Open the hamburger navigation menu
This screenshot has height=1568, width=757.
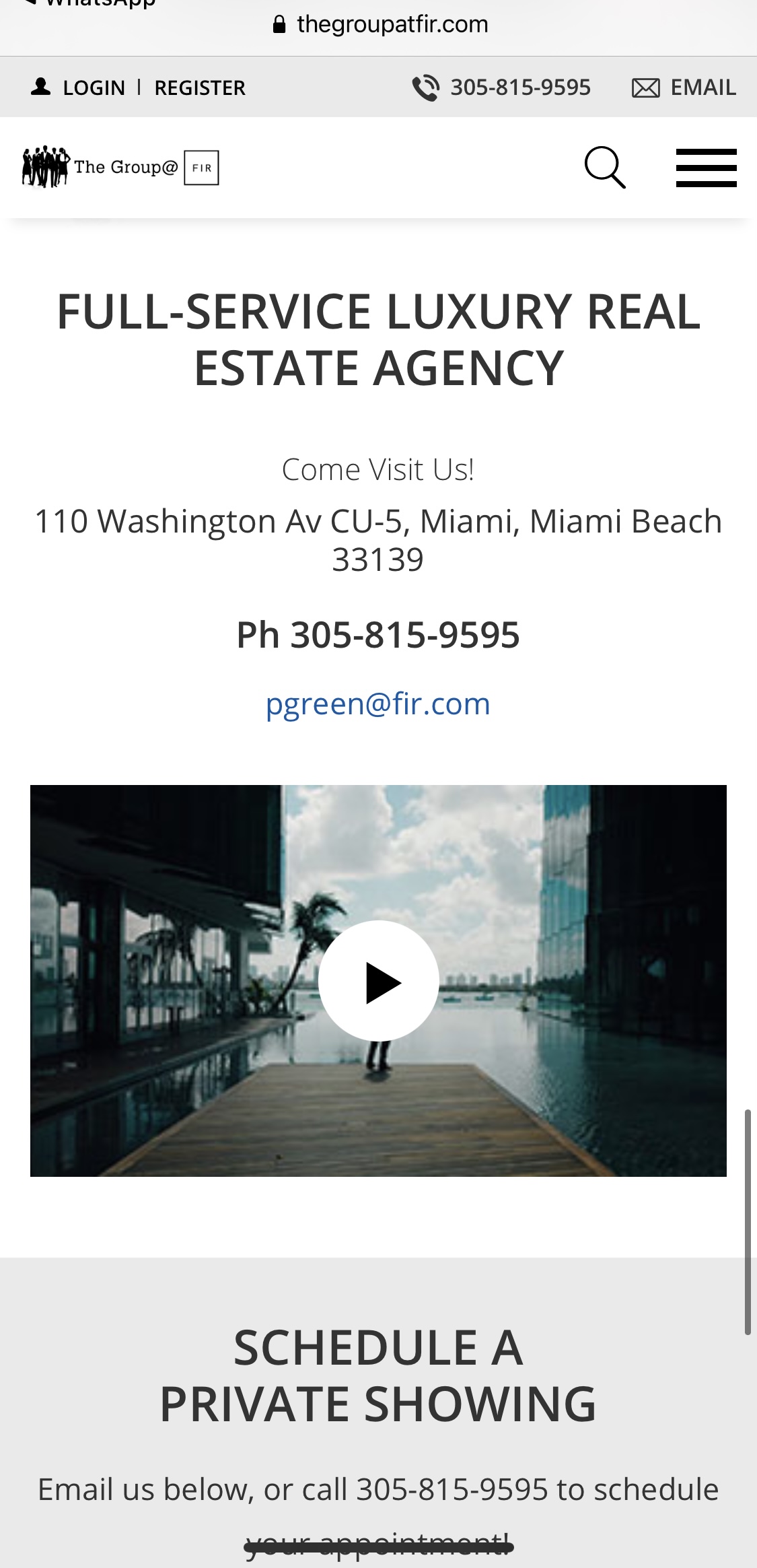[706, 168]
